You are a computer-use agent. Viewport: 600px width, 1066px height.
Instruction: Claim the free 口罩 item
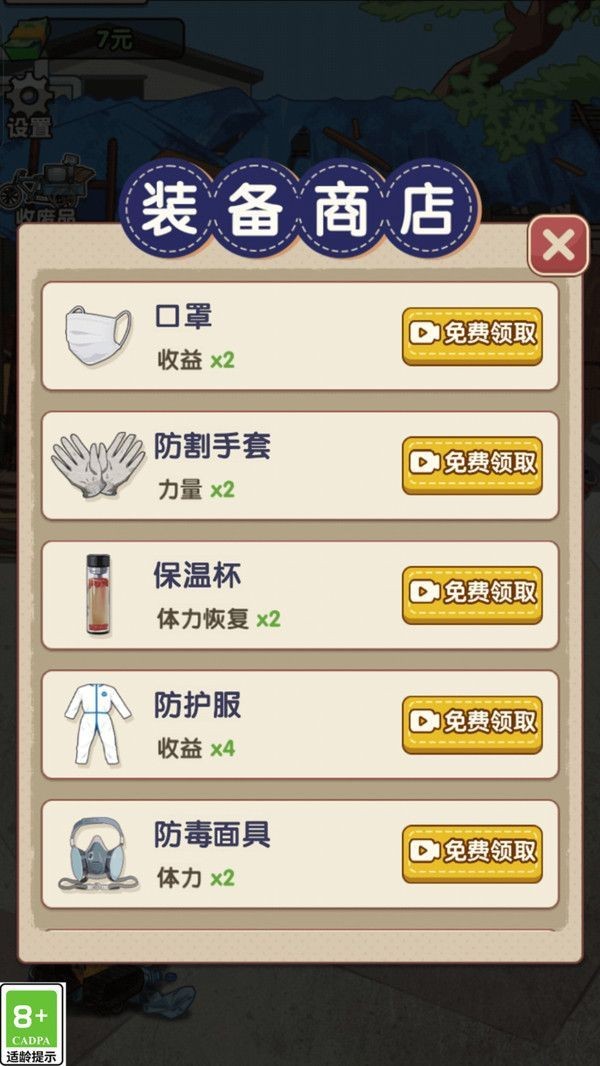pos(472,334)
